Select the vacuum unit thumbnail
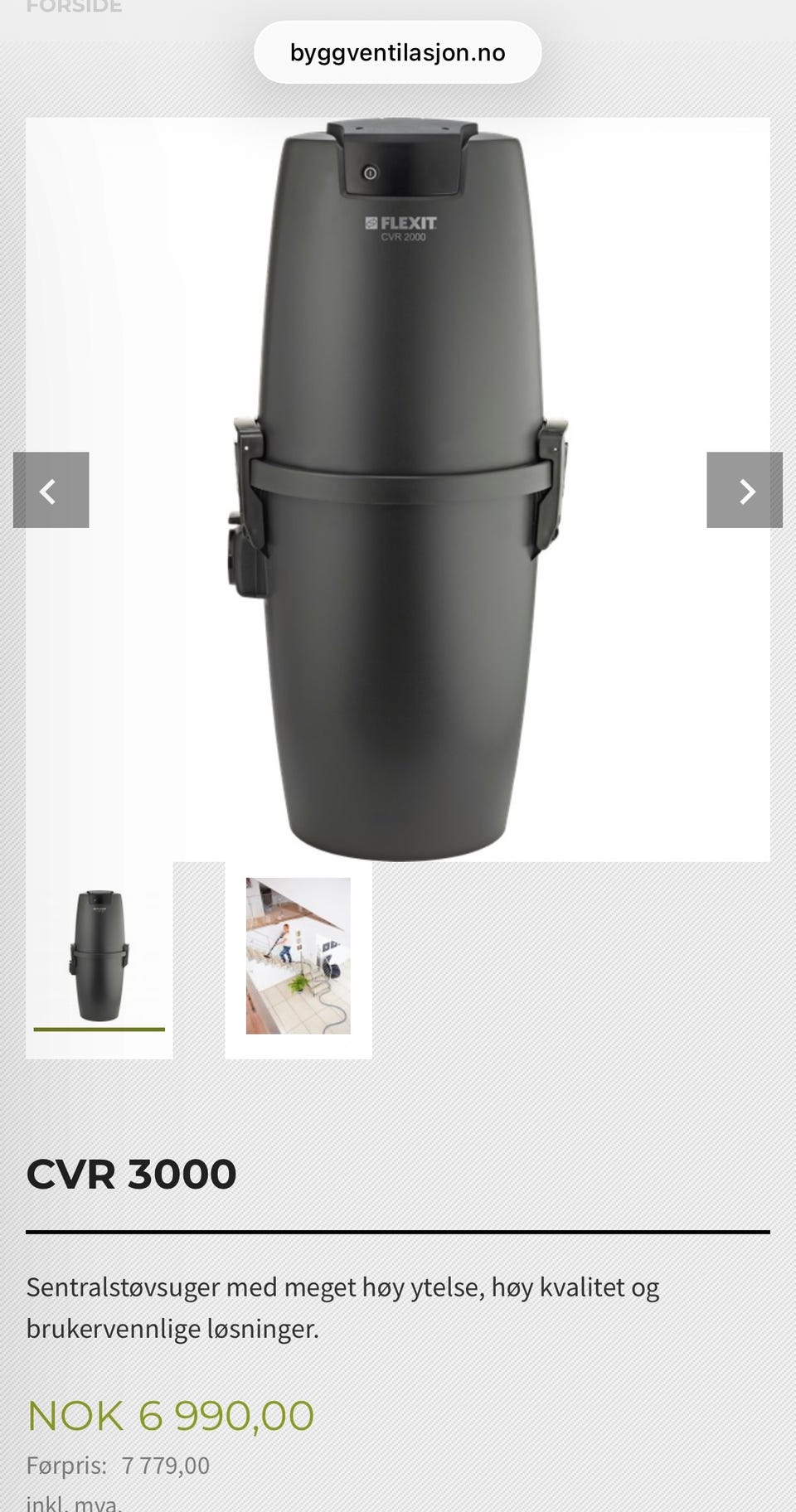The width and height of the screenshot is (796, 1512). click(99, 957)
